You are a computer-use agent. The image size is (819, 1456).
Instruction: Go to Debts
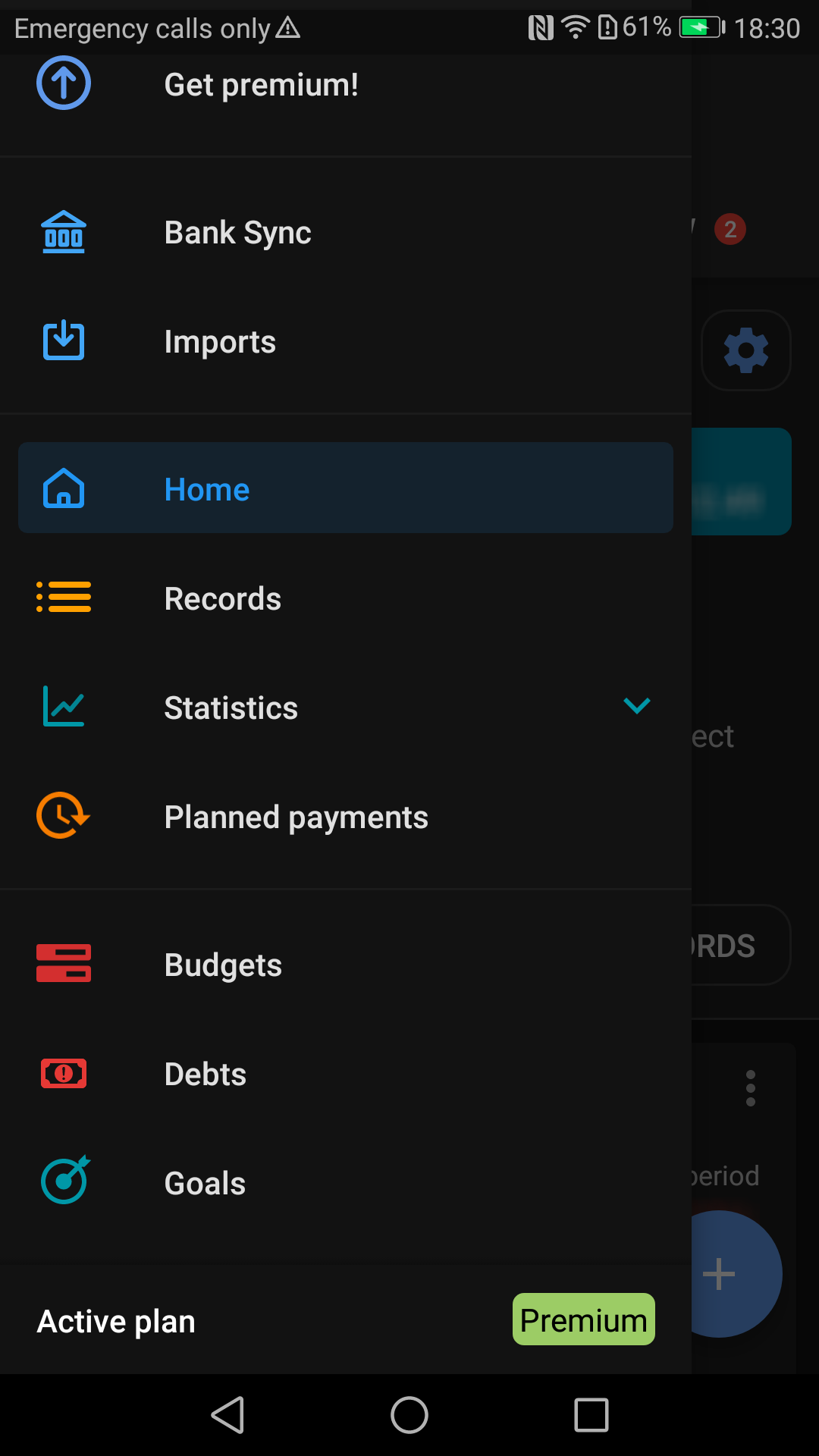click(x=346, y=1074)
